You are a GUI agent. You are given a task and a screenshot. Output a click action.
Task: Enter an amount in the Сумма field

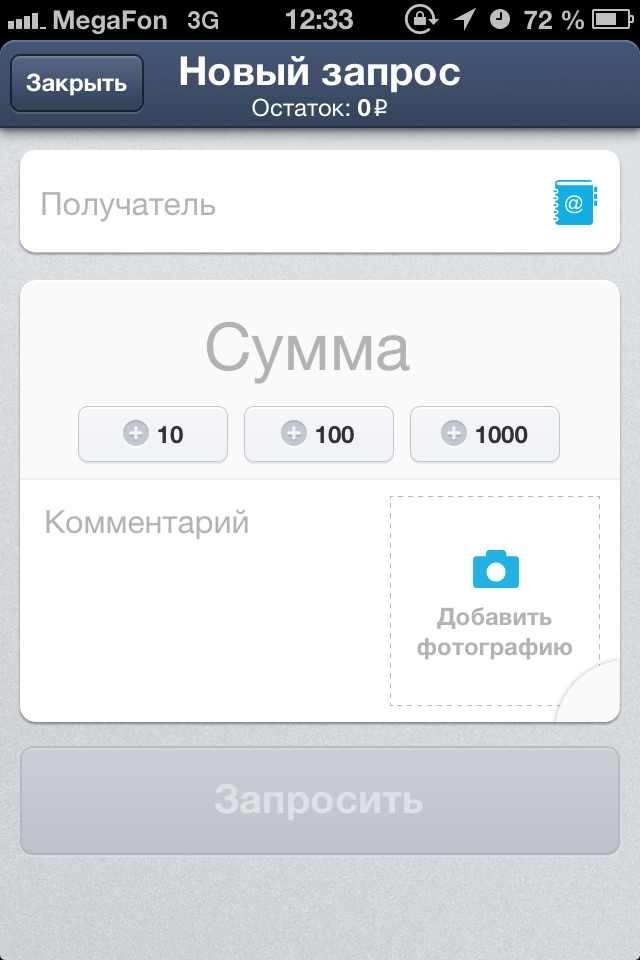click(x=307, y=349)
